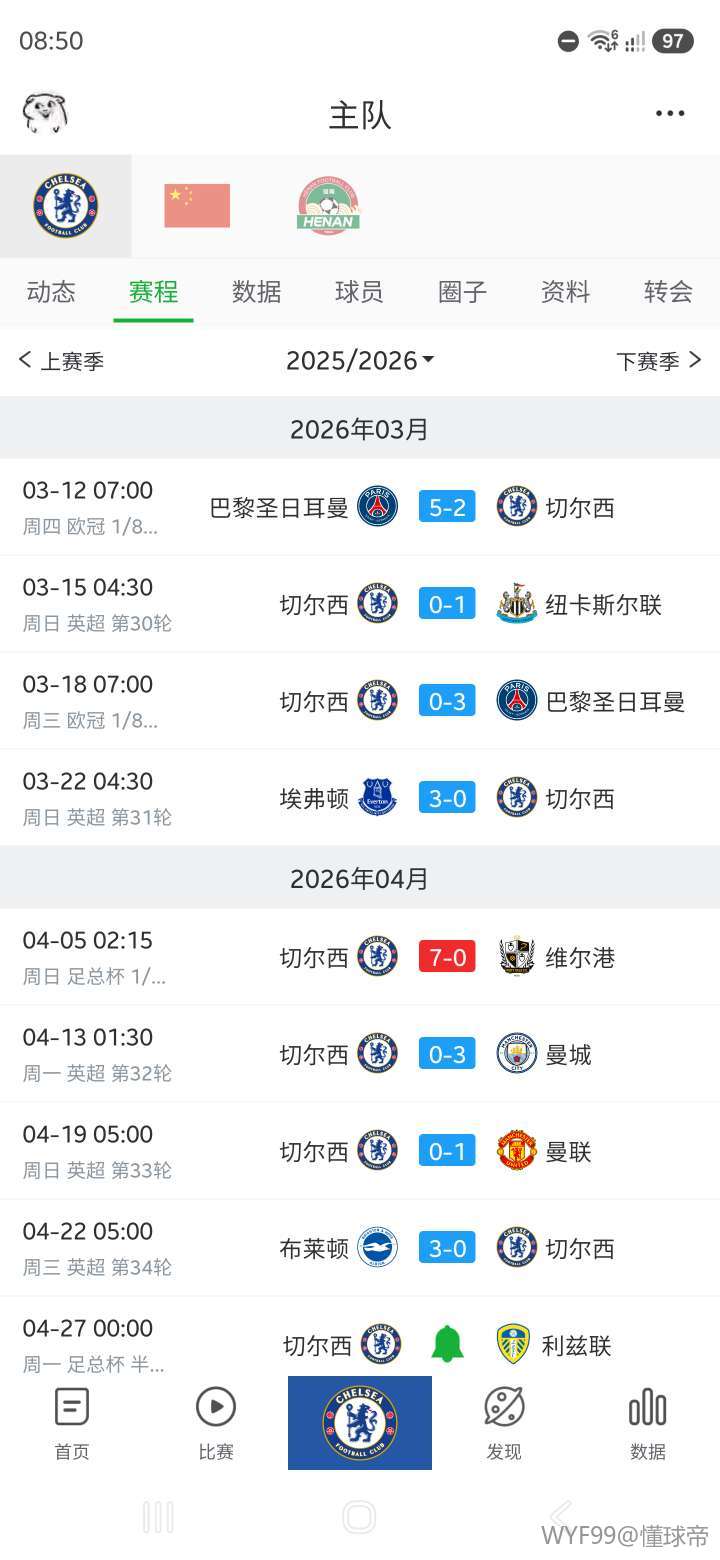Open the 球员 tab

click(x=359, y=292)
